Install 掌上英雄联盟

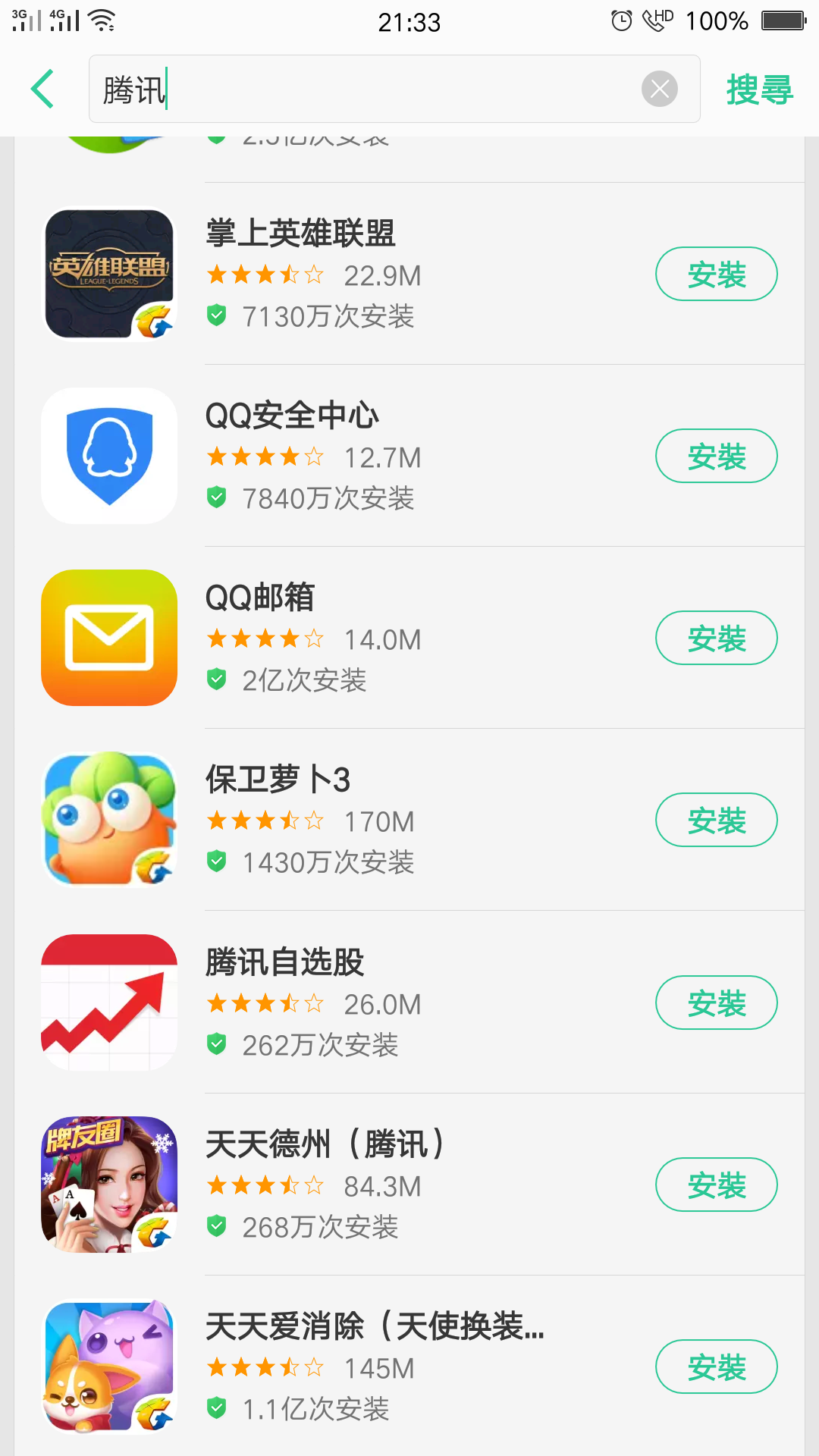coord(716,274)
